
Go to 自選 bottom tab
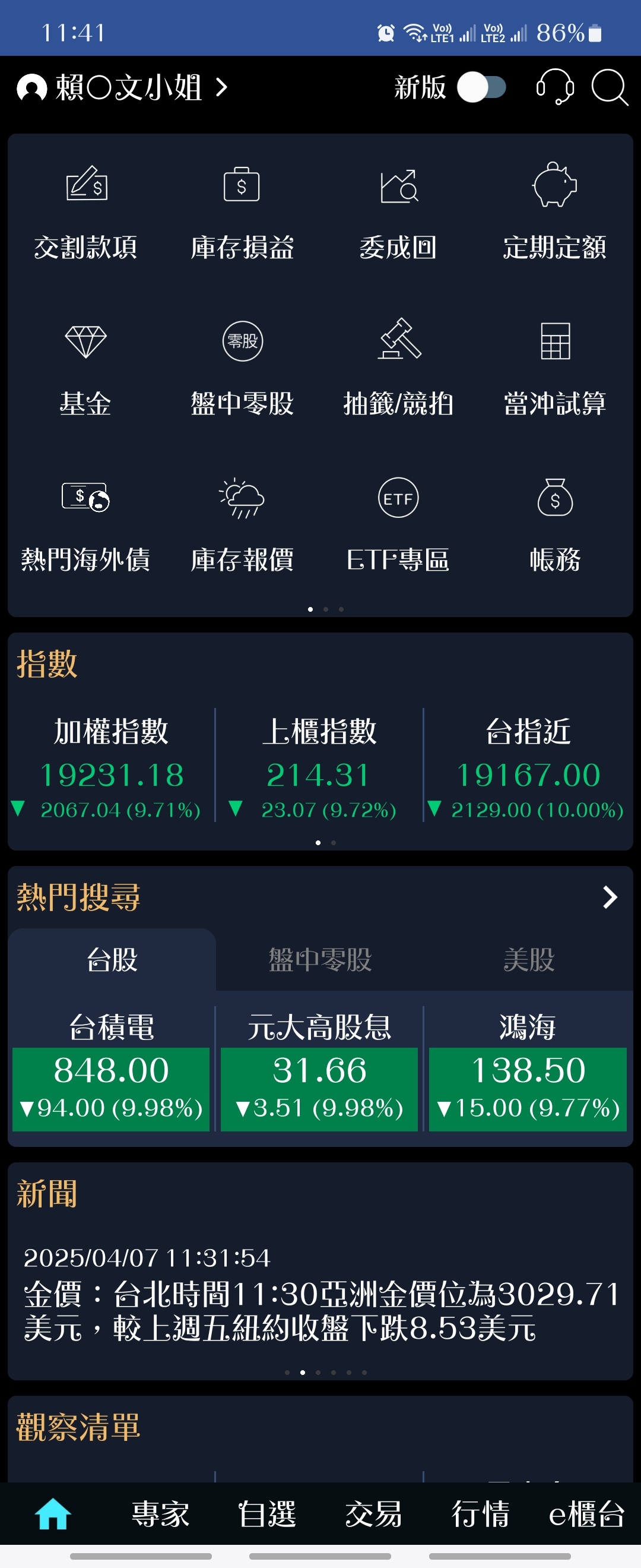[x=267, y=1514]
